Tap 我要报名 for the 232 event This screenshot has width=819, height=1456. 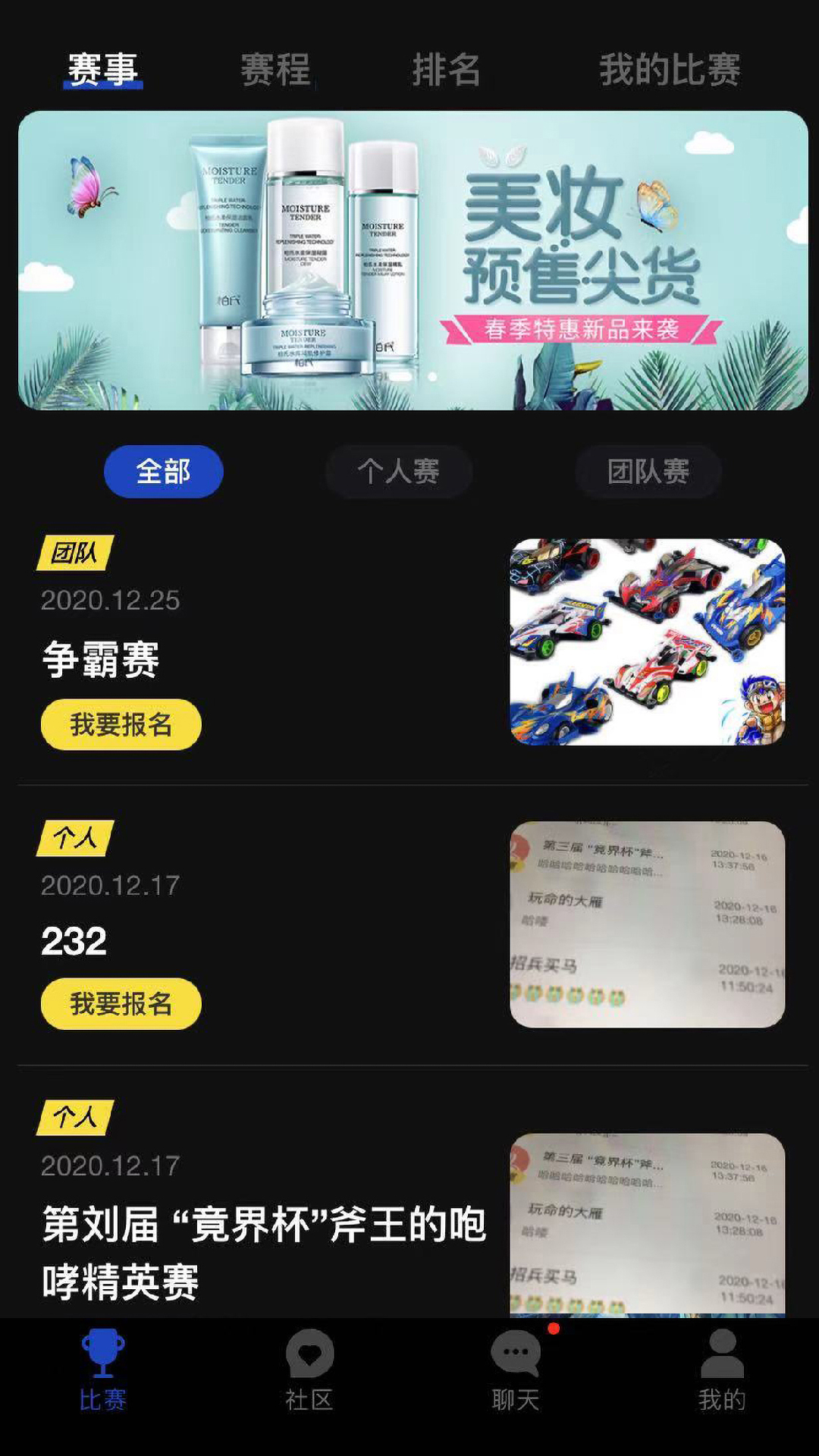click(x=121, y=1003)
